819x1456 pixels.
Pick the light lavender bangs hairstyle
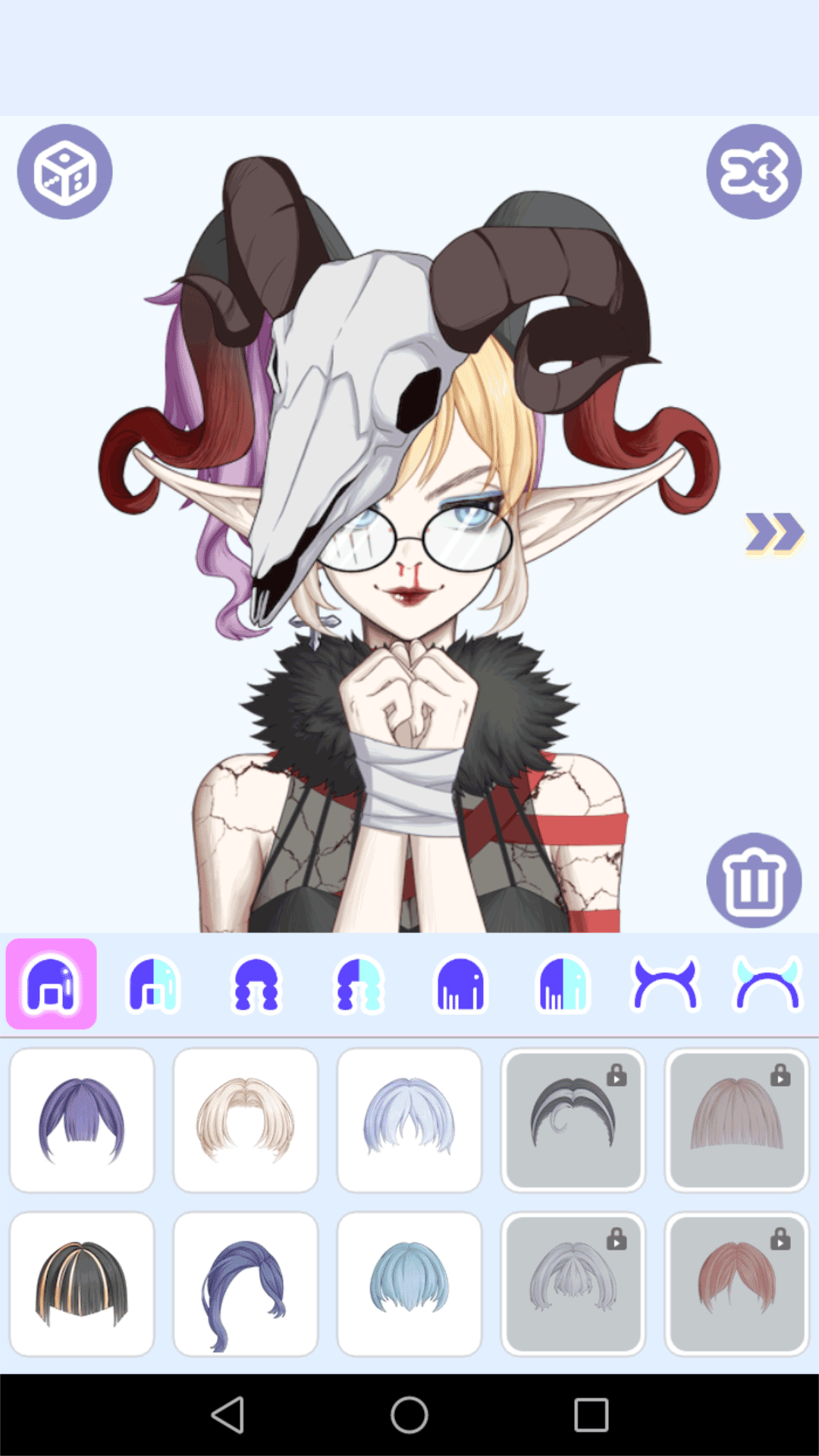click(409, 1120)
